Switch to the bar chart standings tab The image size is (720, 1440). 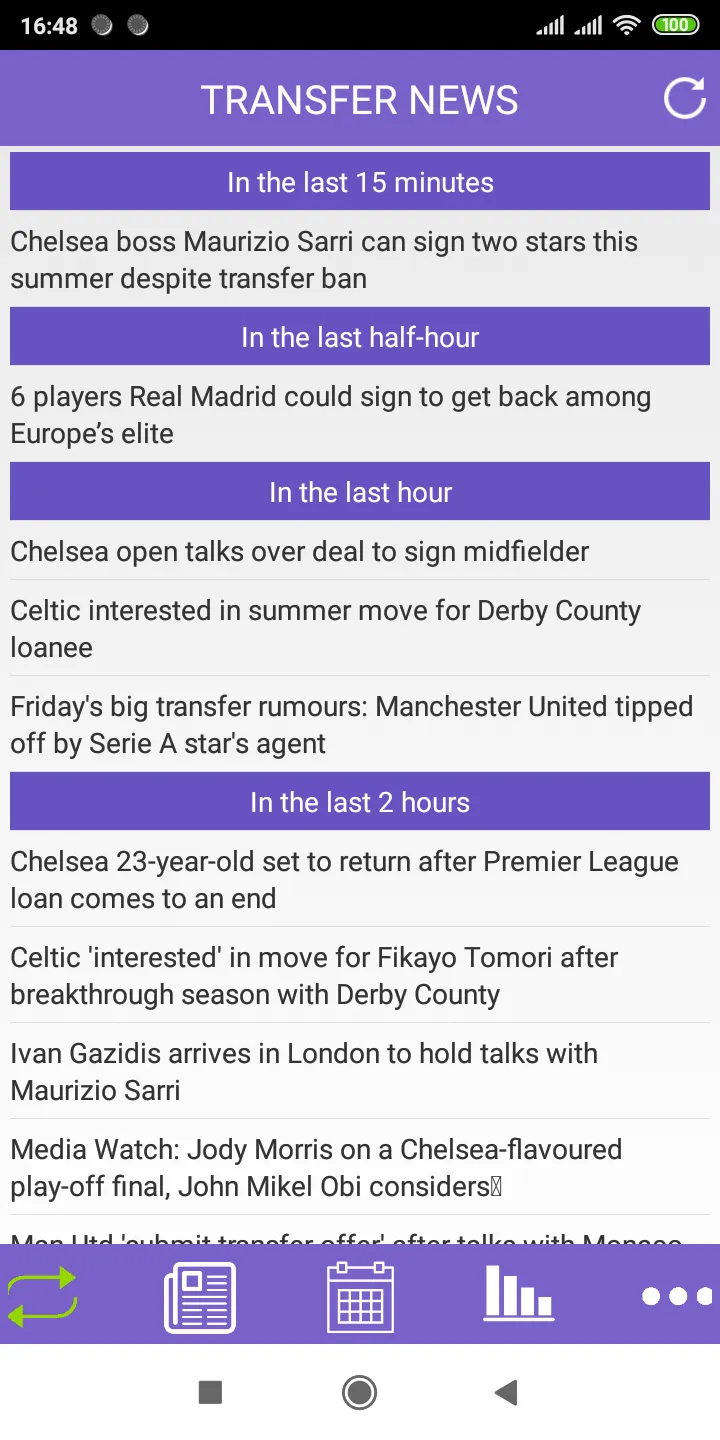pyautogui.click(x=518, y=1293)
